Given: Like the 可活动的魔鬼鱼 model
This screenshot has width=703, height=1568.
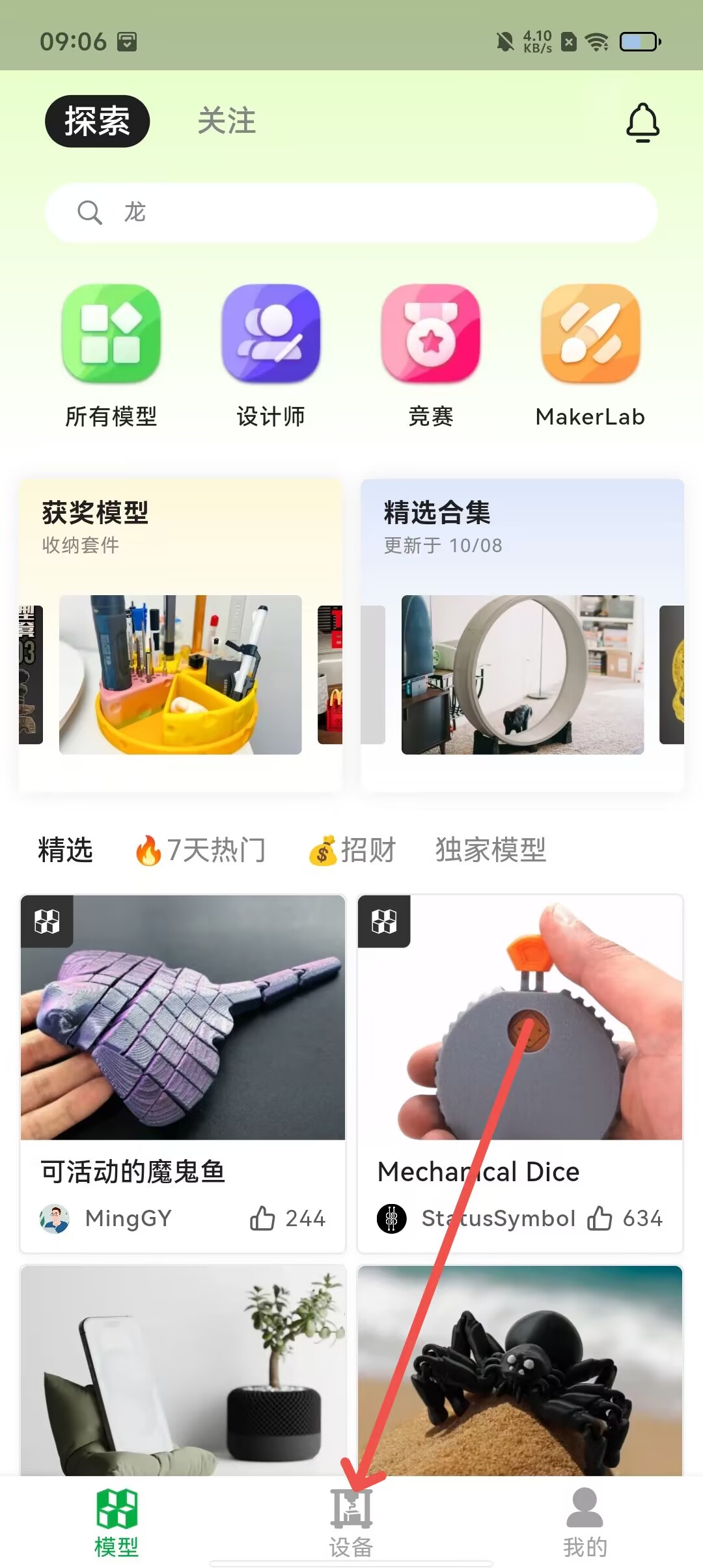Looking at the screenshot, I should point(263,1218).
